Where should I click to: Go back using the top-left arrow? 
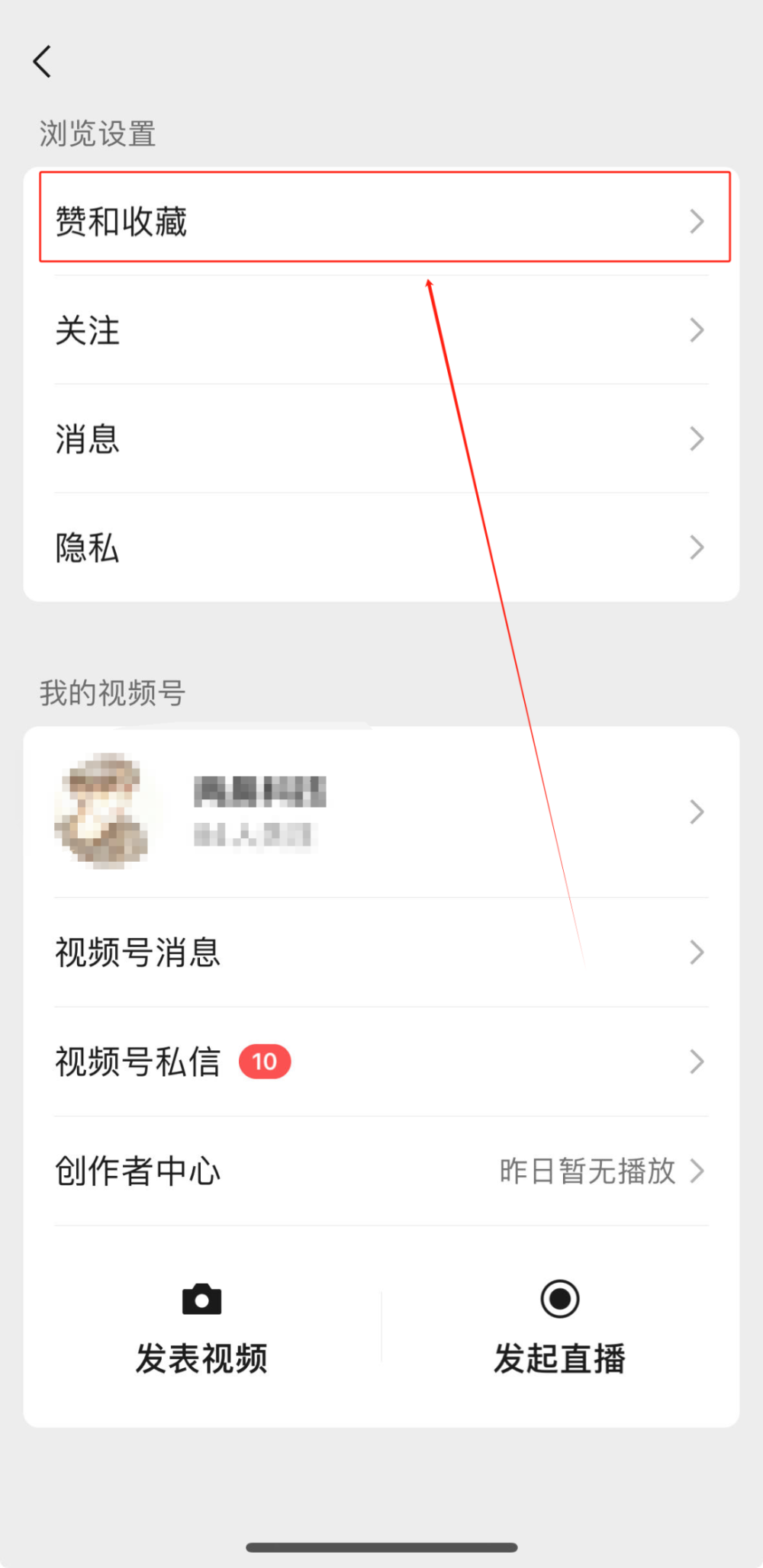pos(42,61)
